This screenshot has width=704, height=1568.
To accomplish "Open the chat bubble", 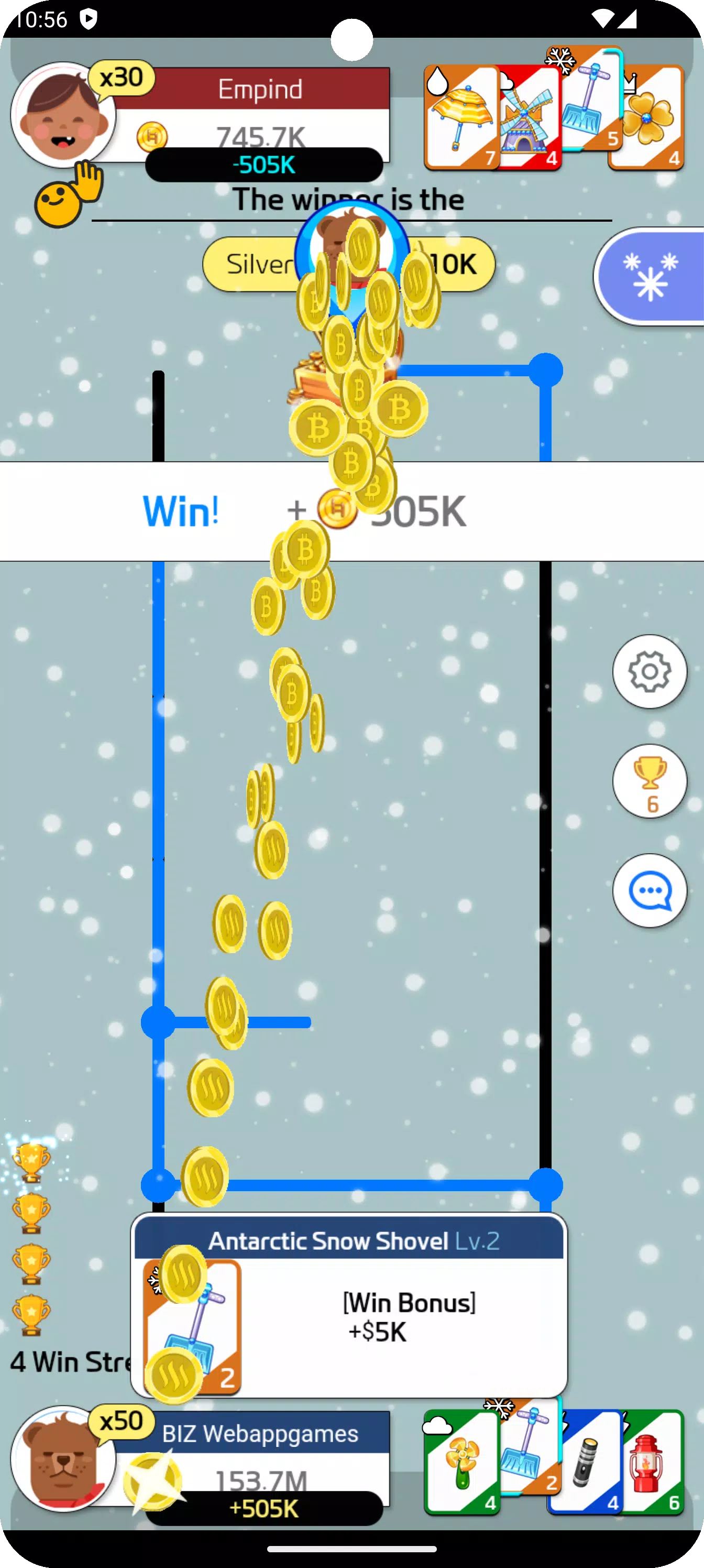I will point(649,890).
